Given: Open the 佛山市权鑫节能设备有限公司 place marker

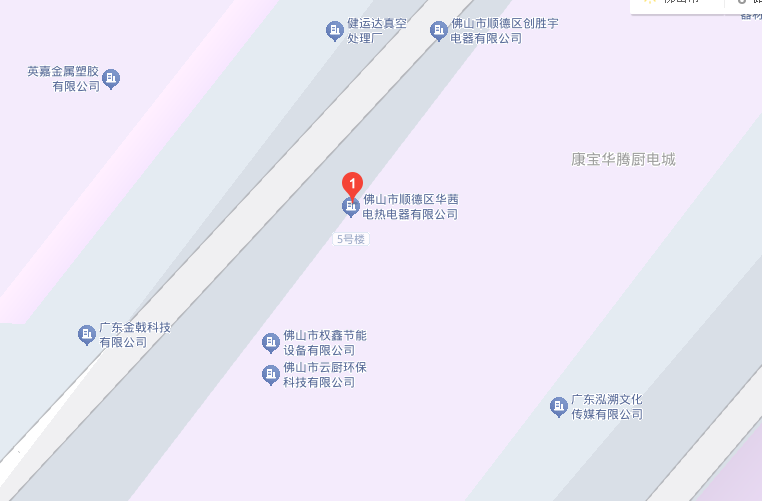Looking at the screenshot, I should (x=270, y=343).
